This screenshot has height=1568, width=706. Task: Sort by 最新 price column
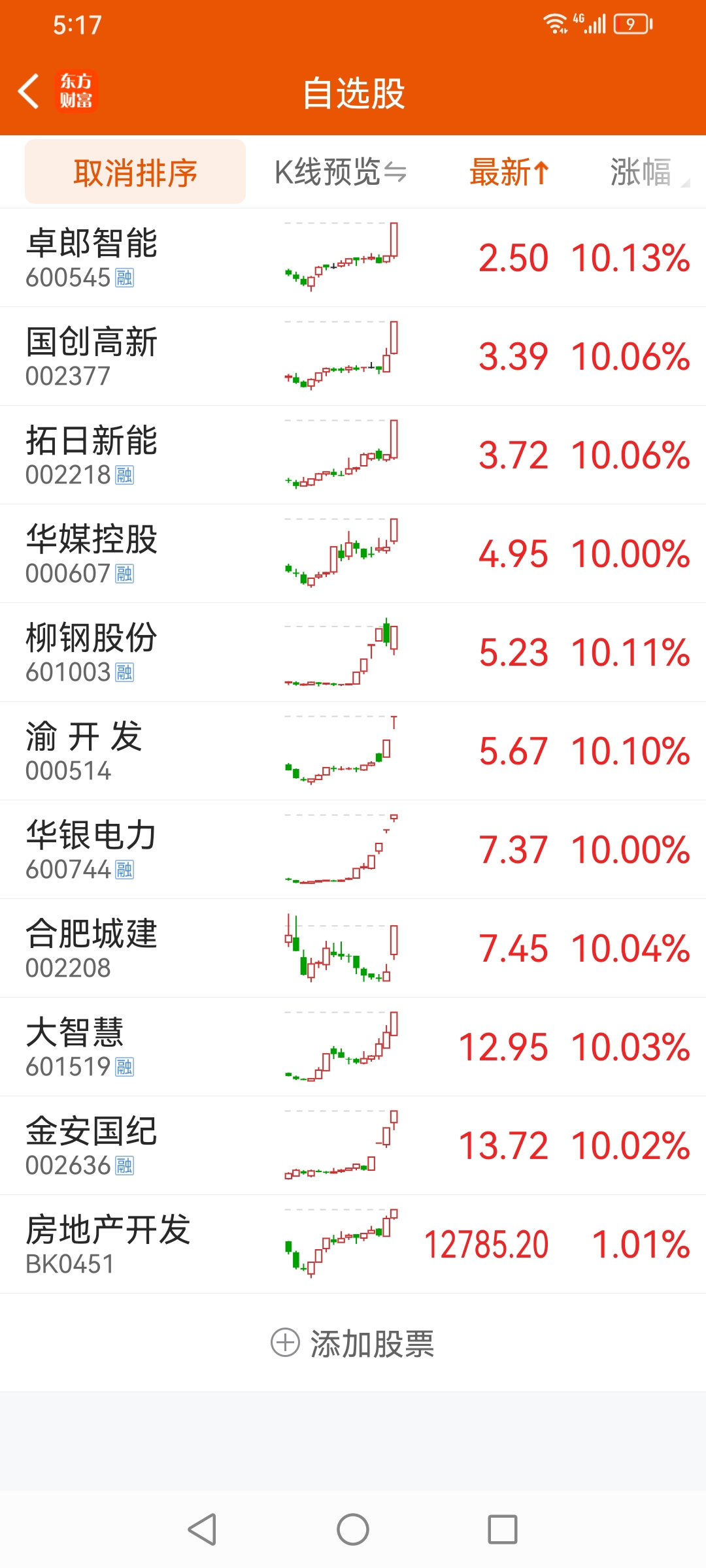click(x=509, y=172)
